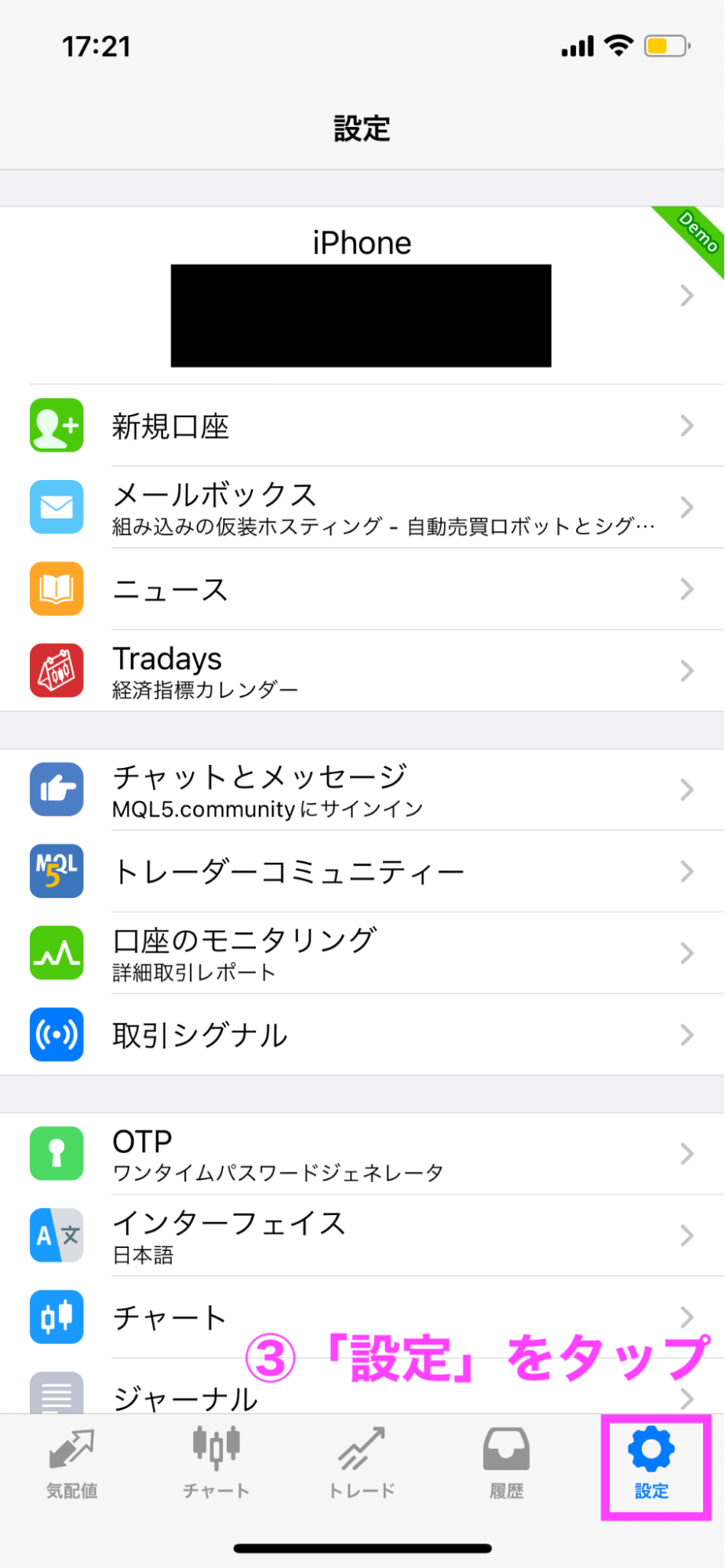Open the Tradays economic calendar
This screenshot has height=1568, width=725.
[x=361, y=671]
